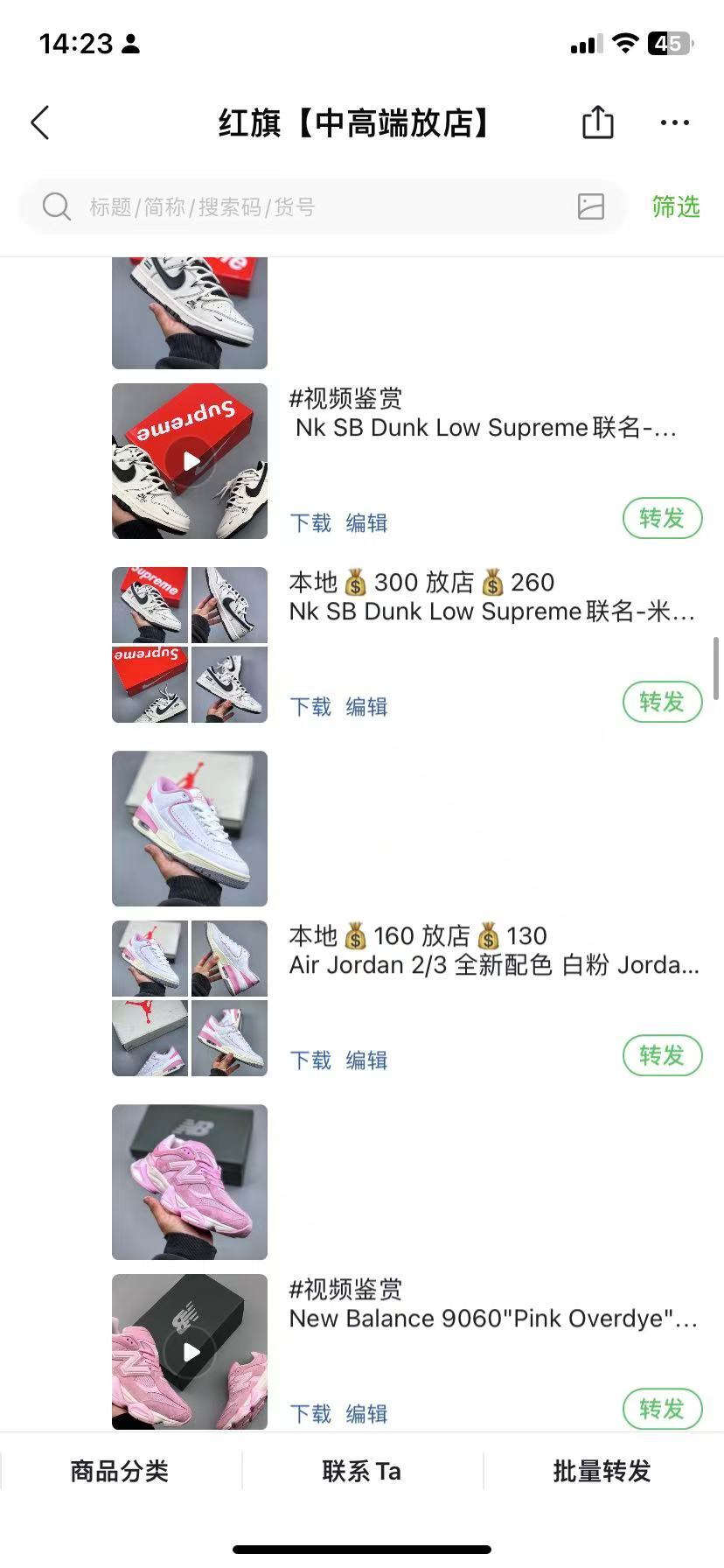
Task: Open the three-dot overflow menu
Action: coord(674,123)
